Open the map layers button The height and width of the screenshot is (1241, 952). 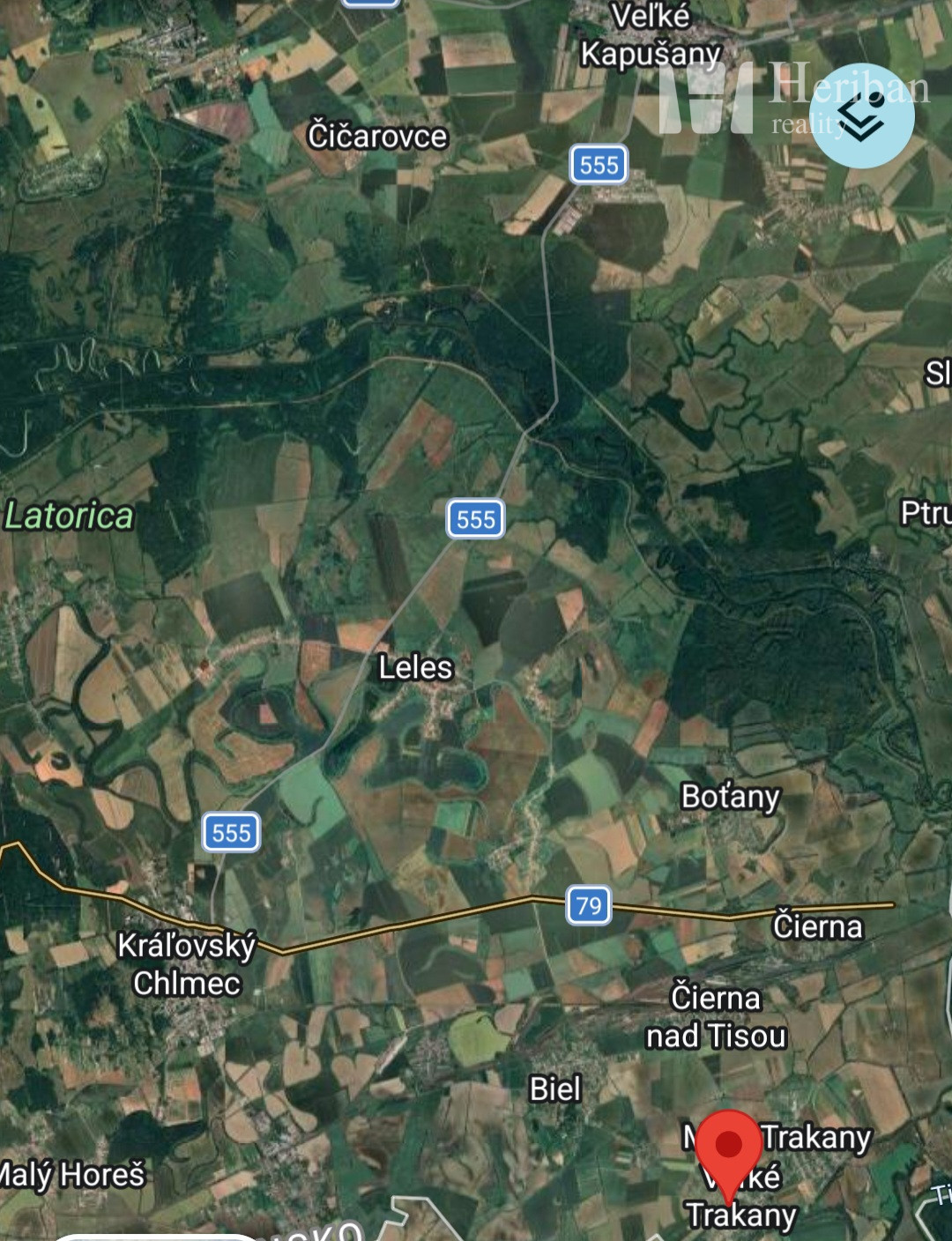861,115
